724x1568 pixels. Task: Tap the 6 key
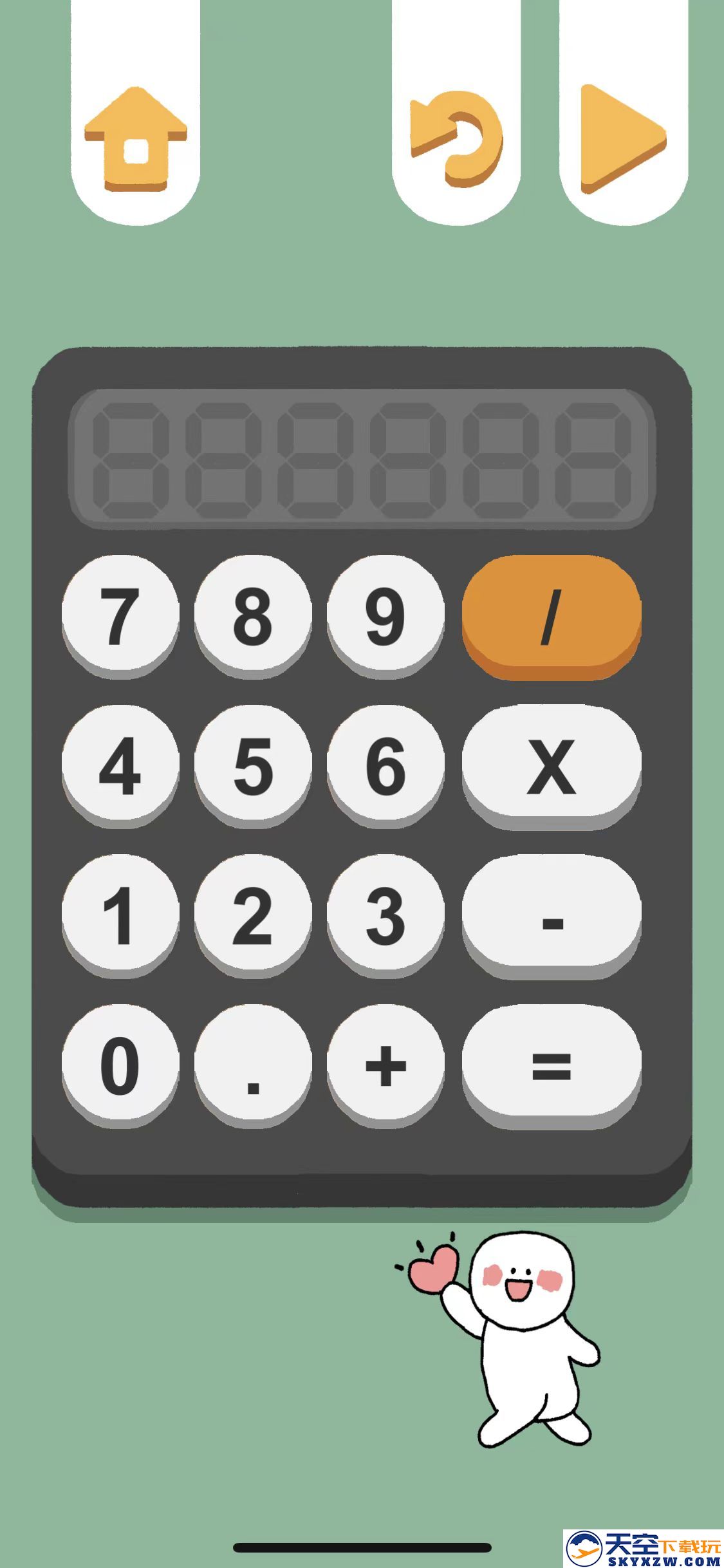point(385,763)
